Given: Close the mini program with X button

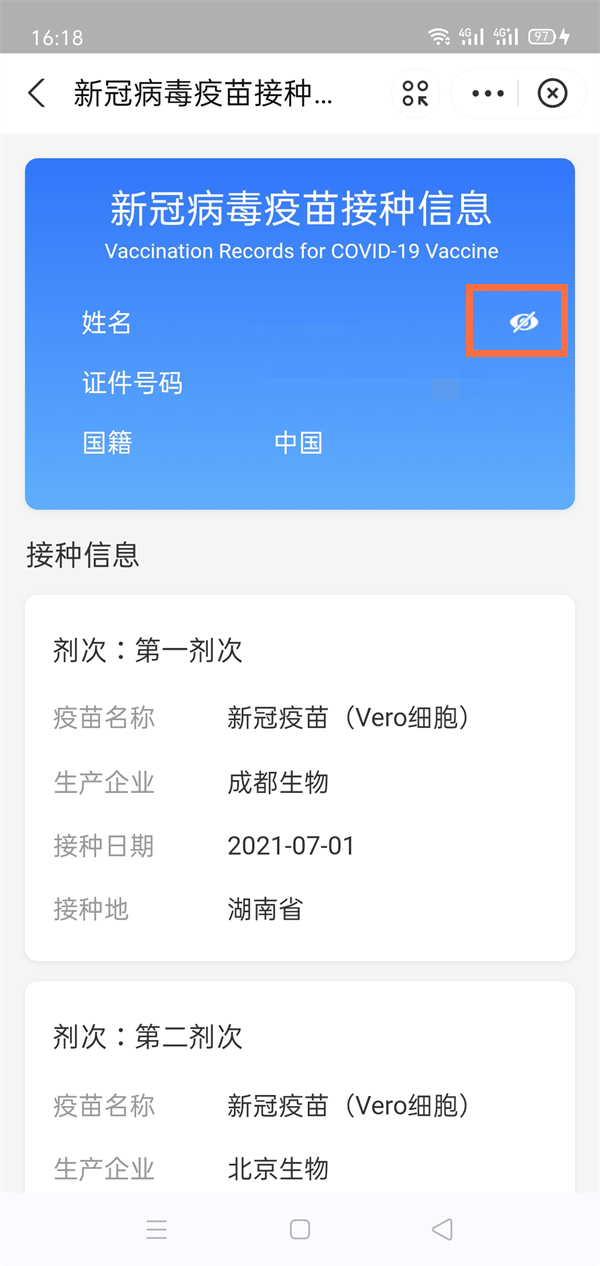Looking at the screenshot, I should click(552, 94).
